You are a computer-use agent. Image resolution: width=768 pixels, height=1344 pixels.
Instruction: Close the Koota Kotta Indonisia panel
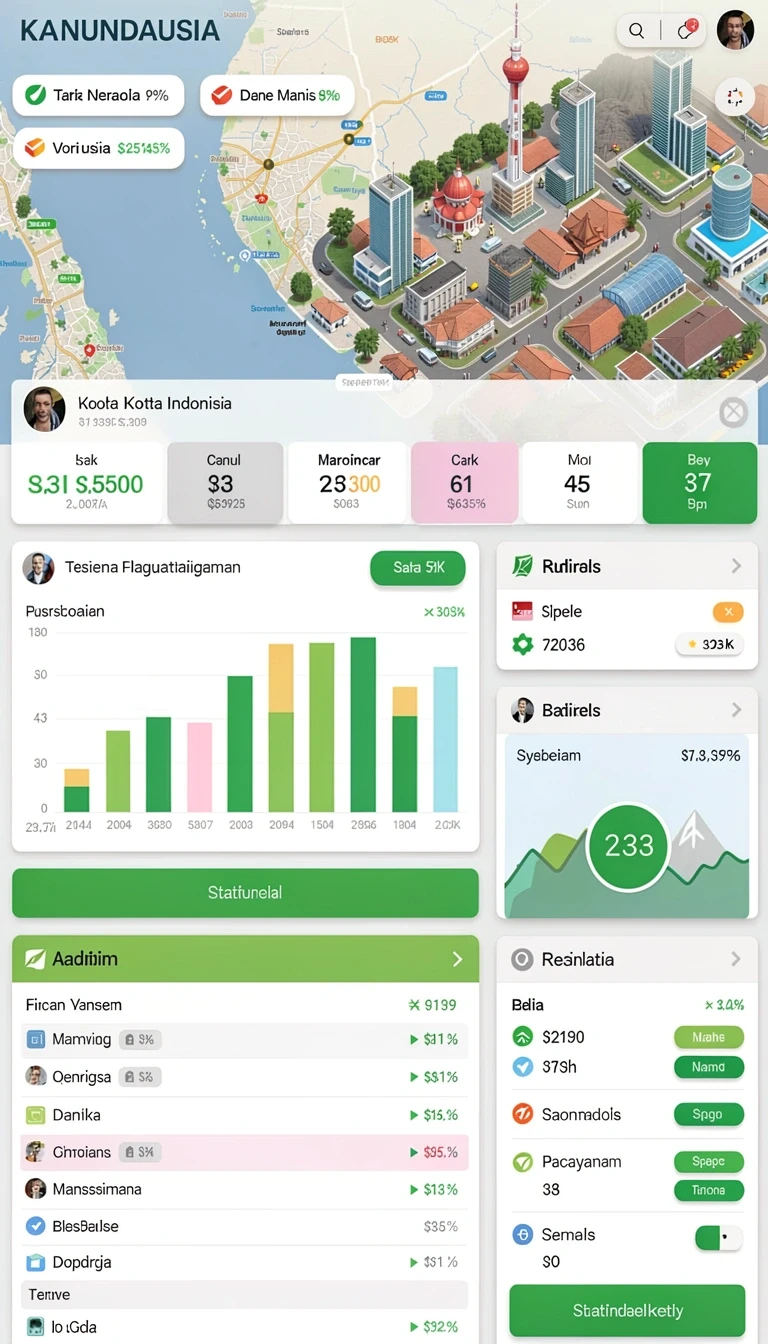[x=733, y=412]
